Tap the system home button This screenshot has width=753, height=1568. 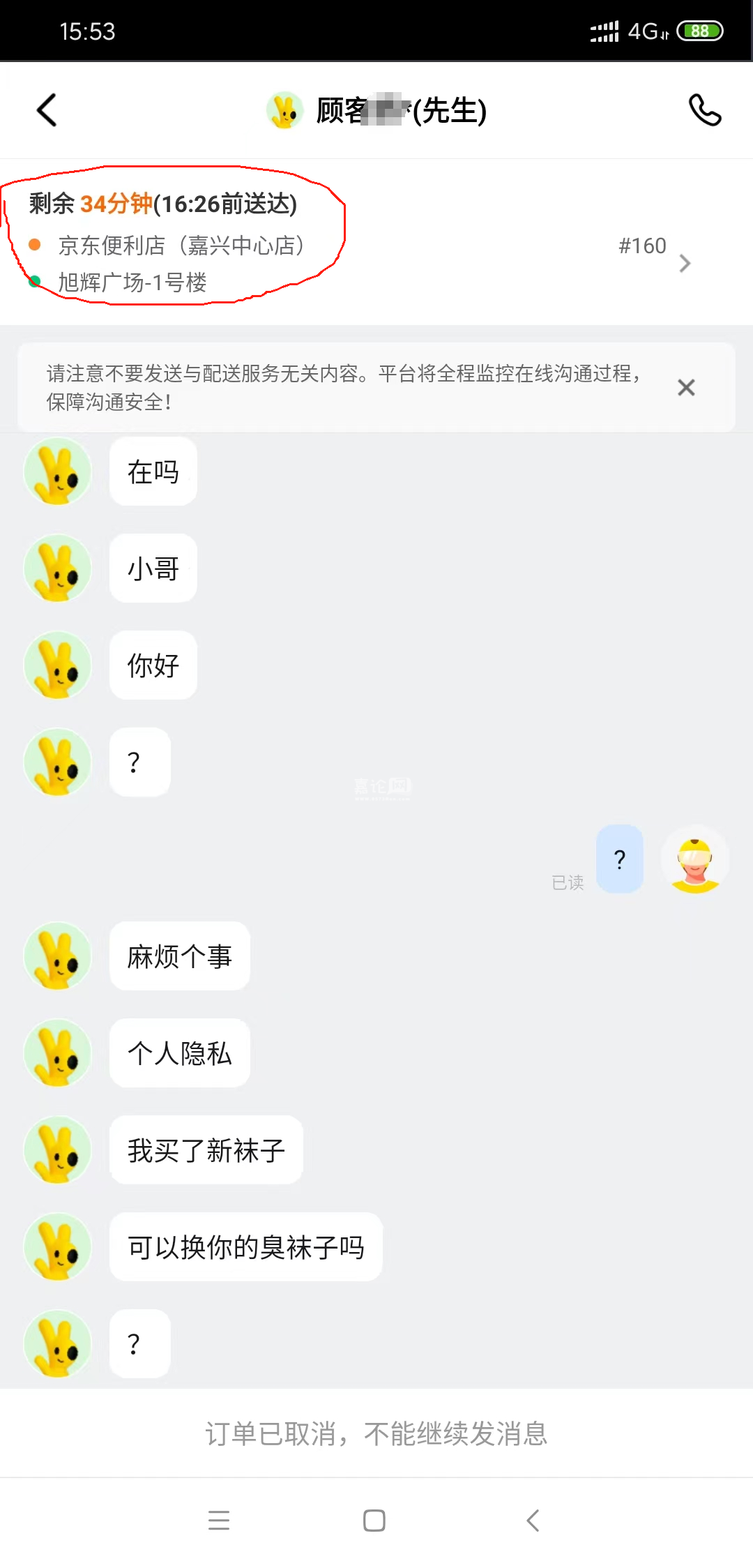[374, 1521]
